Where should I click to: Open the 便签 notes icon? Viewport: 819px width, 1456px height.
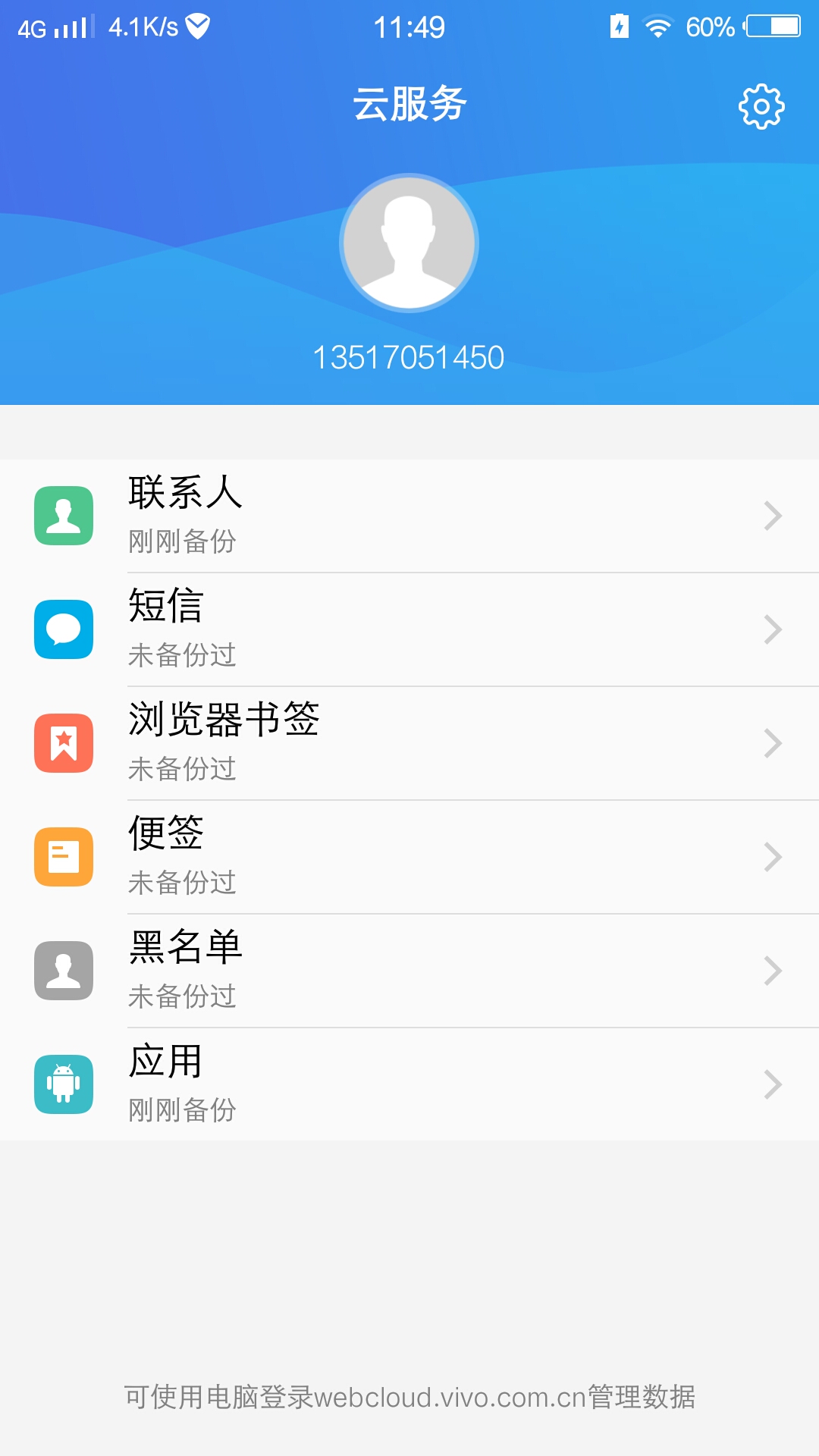tap(64, 857)
